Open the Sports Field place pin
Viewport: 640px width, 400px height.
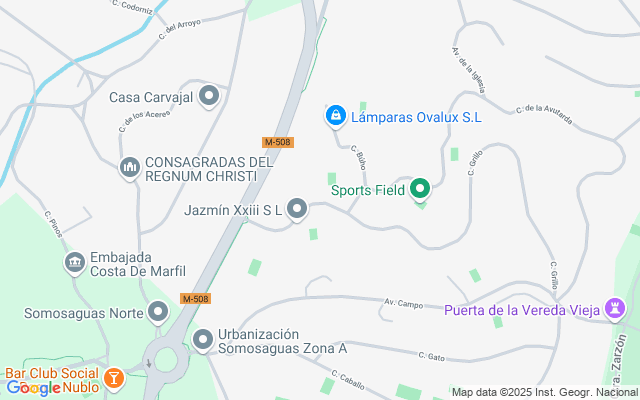pyautogui.click(x=421, y=188)
